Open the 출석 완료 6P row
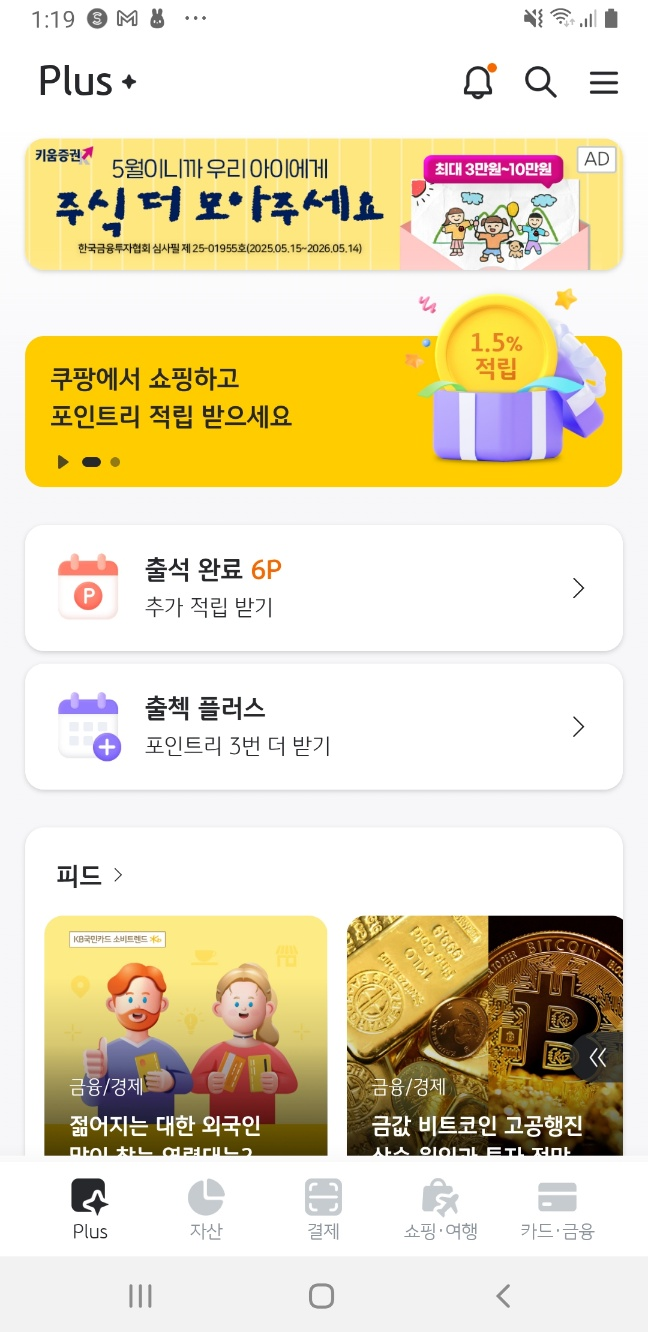Screen dimensions: 648x1332 pos(323,588)
